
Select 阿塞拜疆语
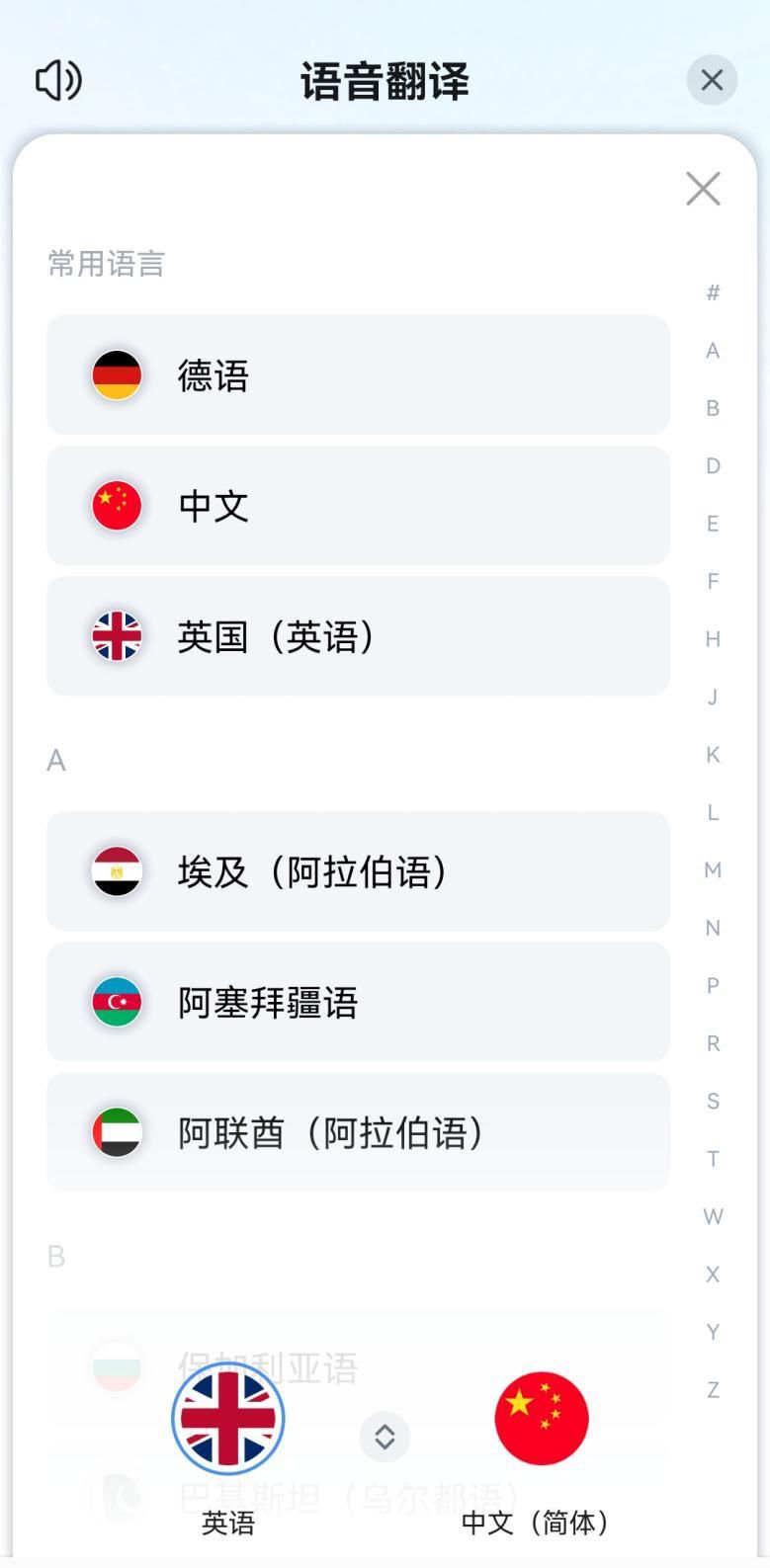(x=358, y=1001)
